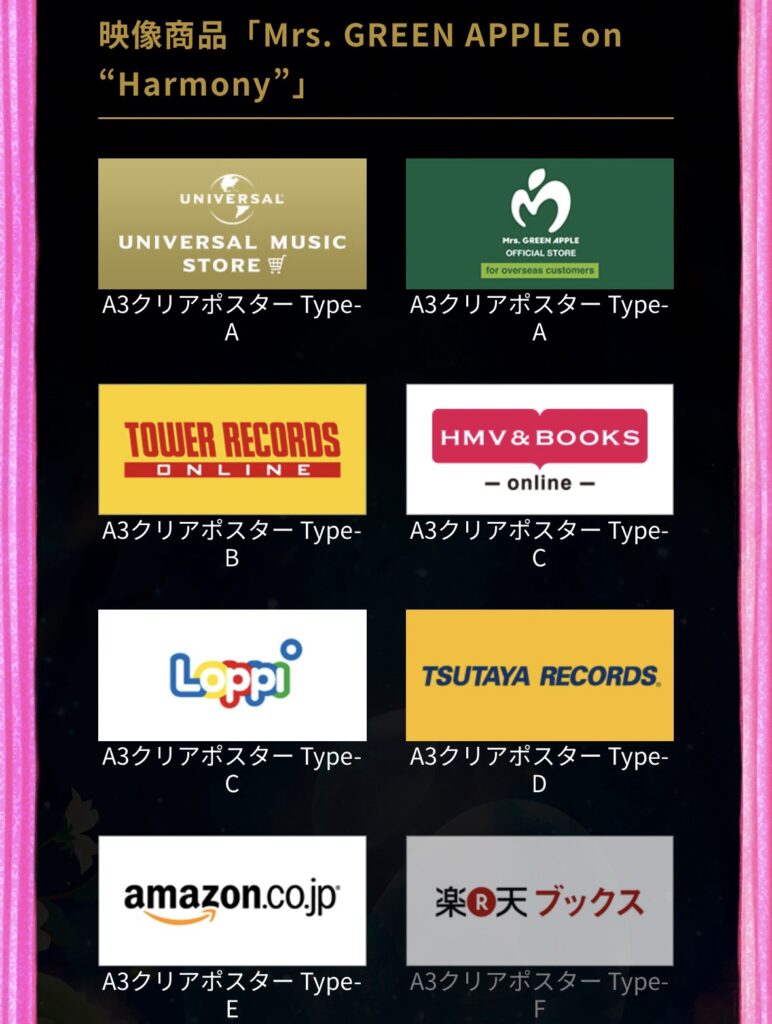Open Mrs. GREEN APPLE Official Store banner
Screen dimensions: 772x1024
click(539, 224)
